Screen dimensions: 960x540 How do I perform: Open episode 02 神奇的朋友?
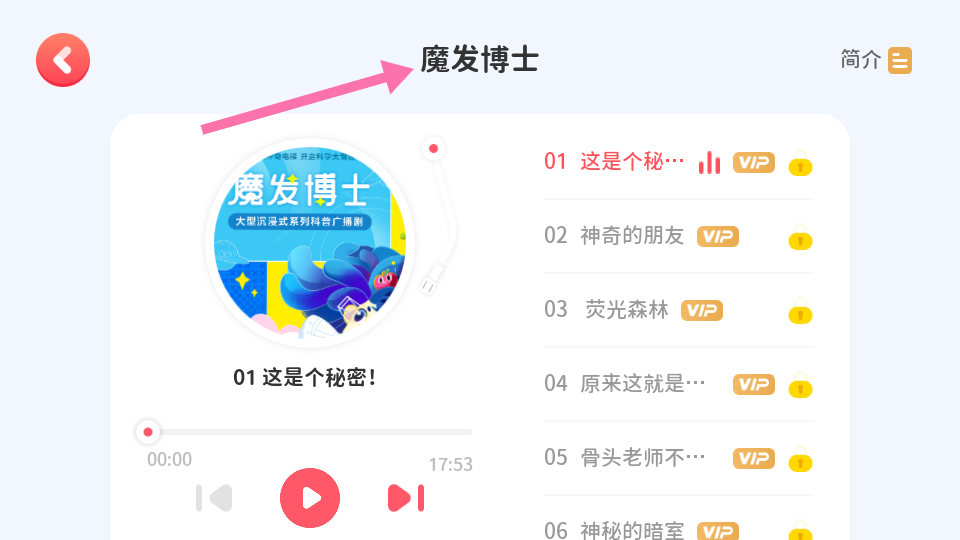[x=632, y=236]
